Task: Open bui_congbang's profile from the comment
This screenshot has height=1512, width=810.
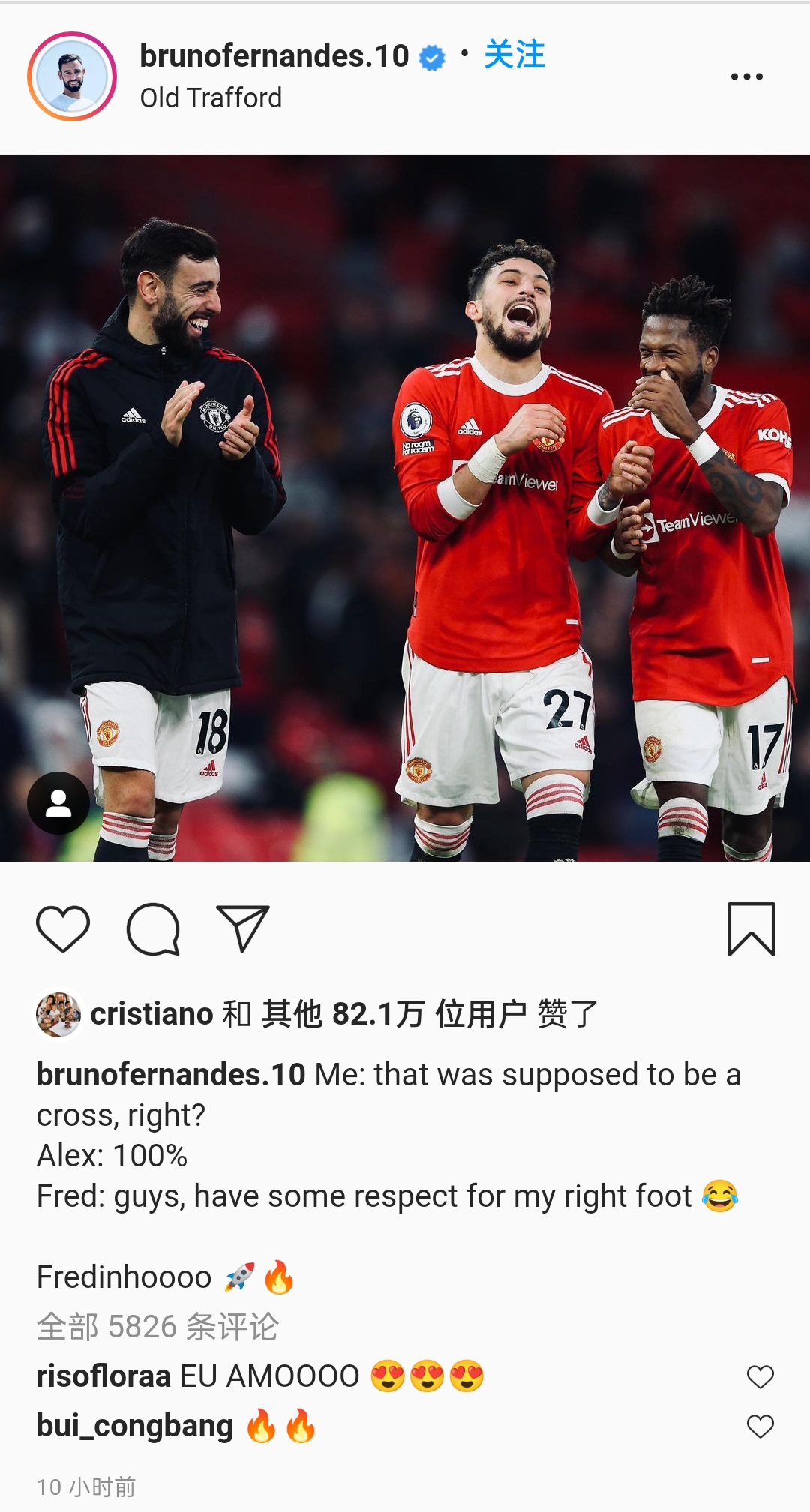Action: click(135, 1426)
